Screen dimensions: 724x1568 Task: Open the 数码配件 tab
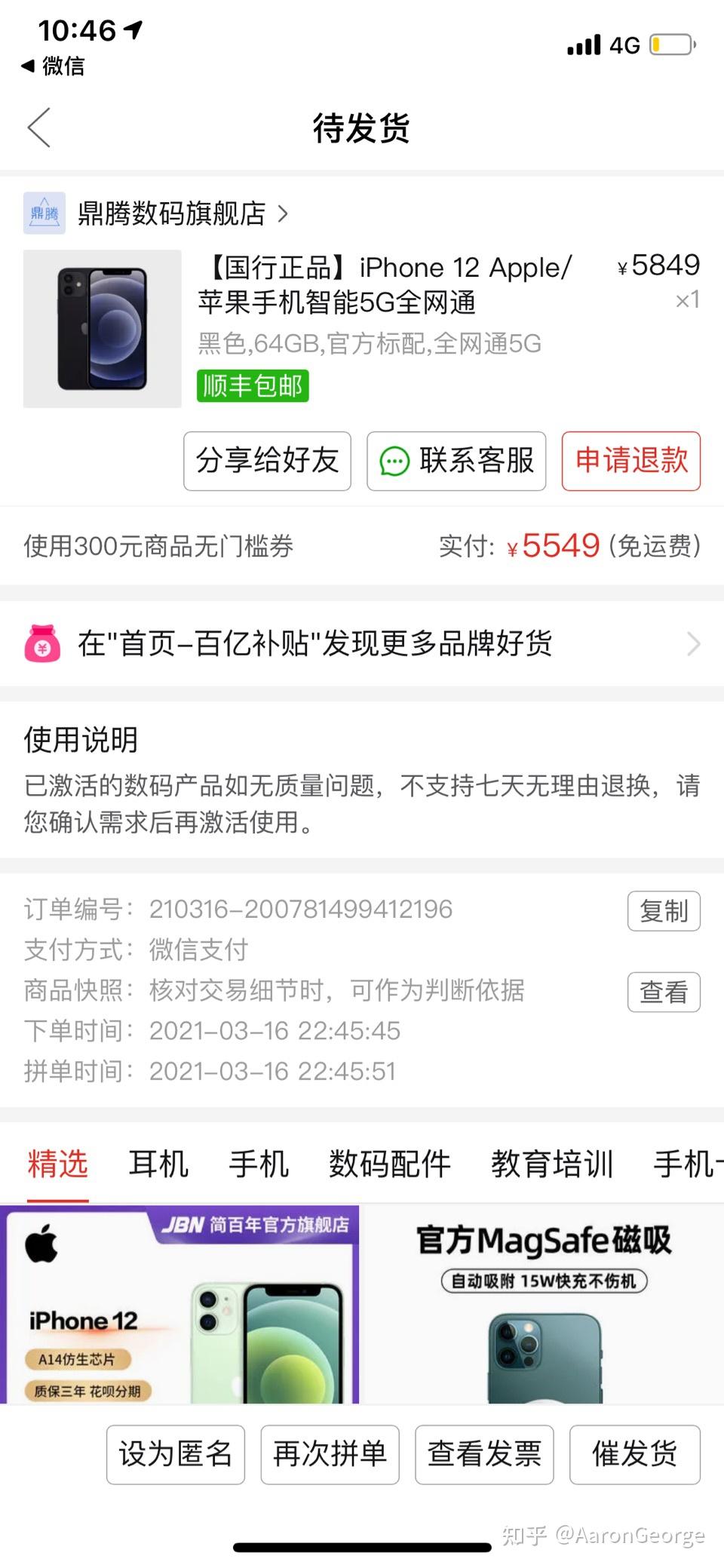(x=389, y=1164)
